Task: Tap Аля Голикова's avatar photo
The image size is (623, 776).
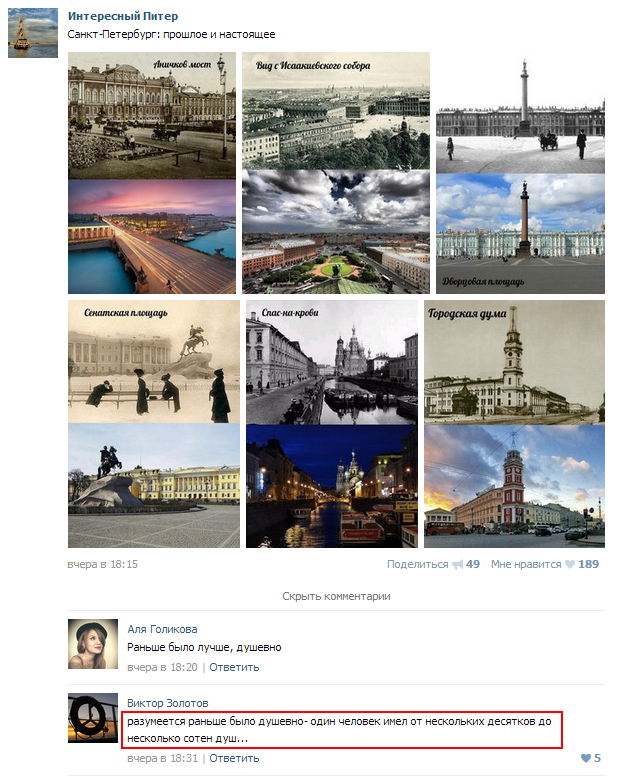Action: (x=94, y=644)
